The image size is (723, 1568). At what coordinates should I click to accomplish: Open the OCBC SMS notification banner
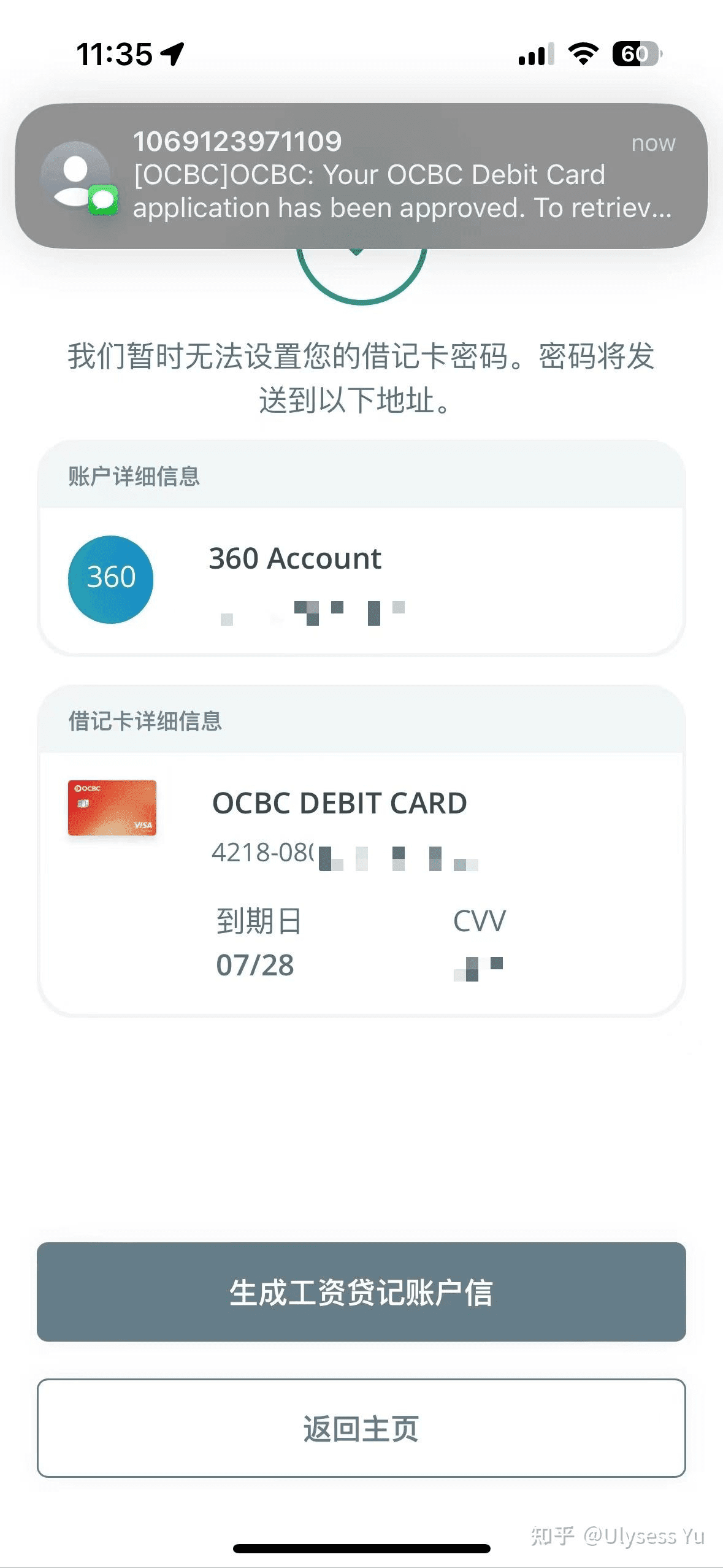(x=361, y=175)
